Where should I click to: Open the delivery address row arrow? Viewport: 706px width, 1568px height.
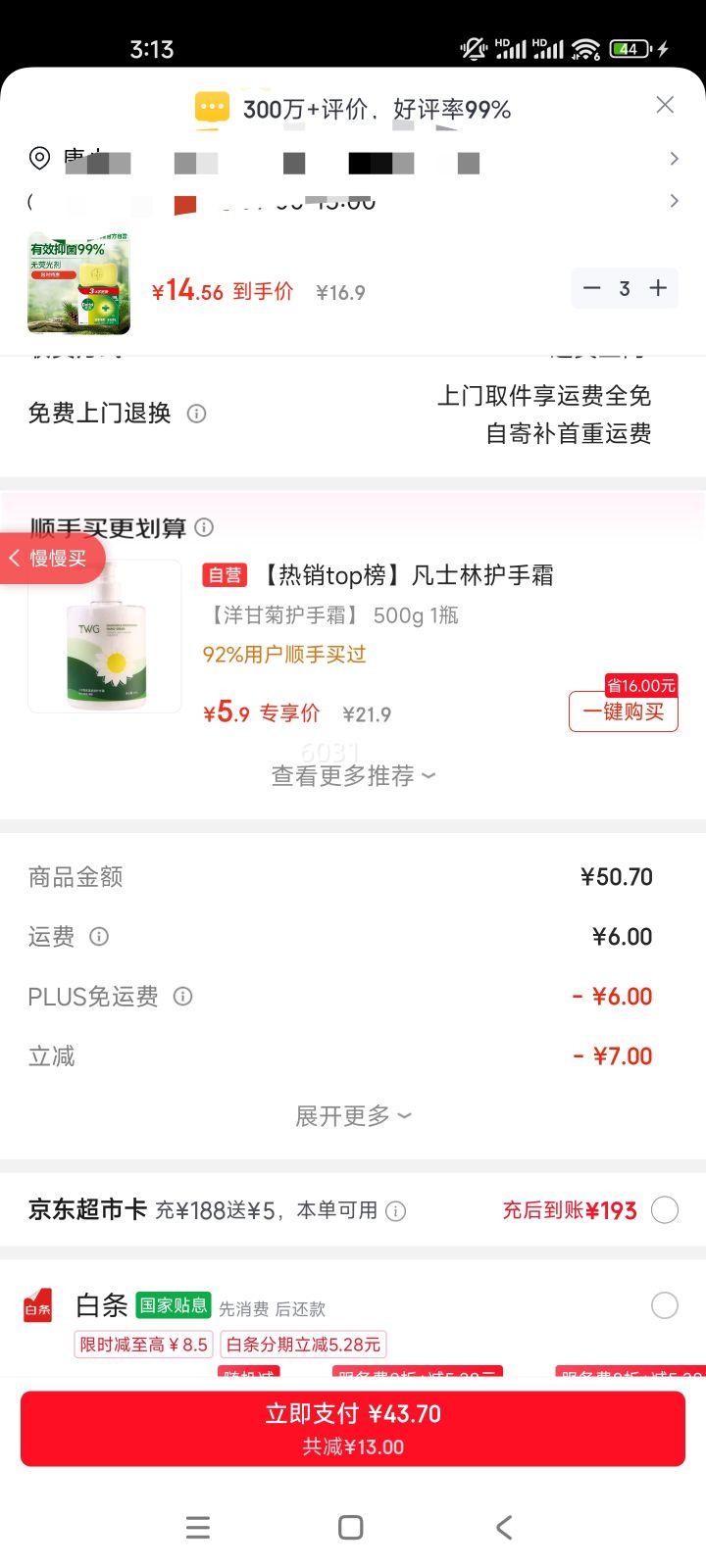(x=675, y=158)
